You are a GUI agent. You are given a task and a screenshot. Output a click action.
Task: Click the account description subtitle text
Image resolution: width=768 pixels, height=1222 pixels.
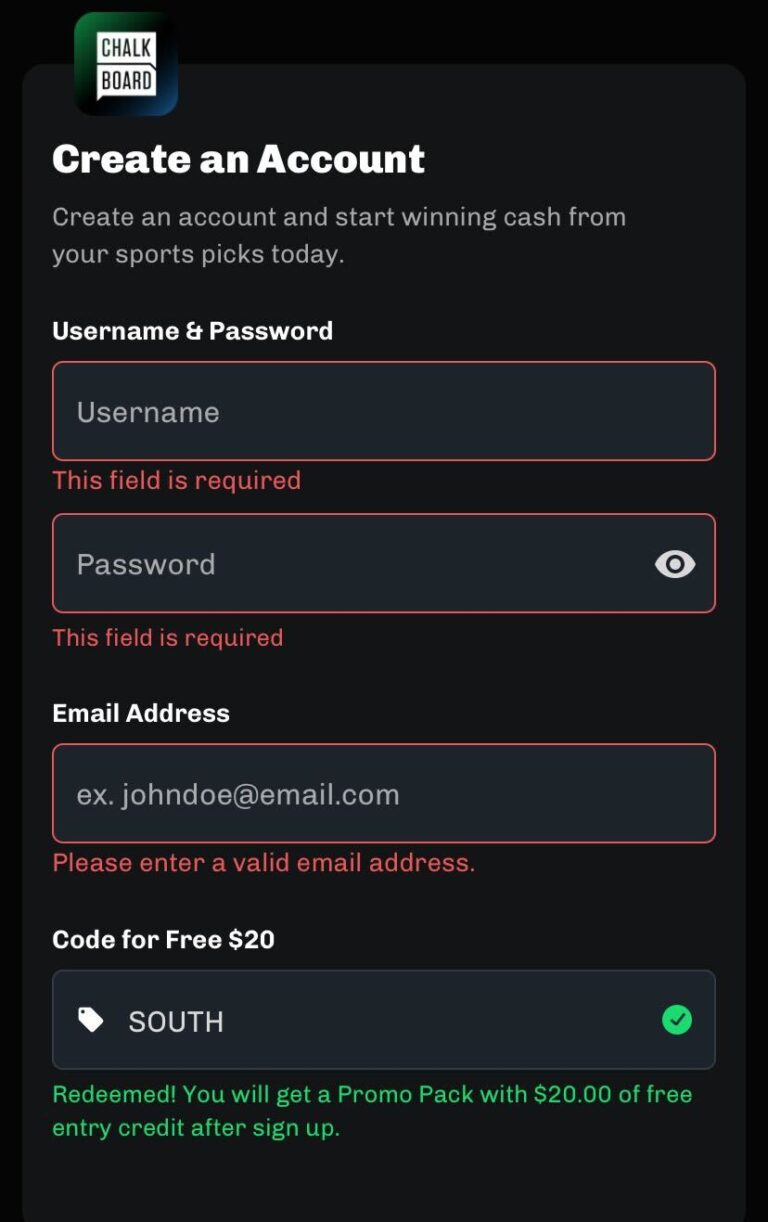point(339,235)
